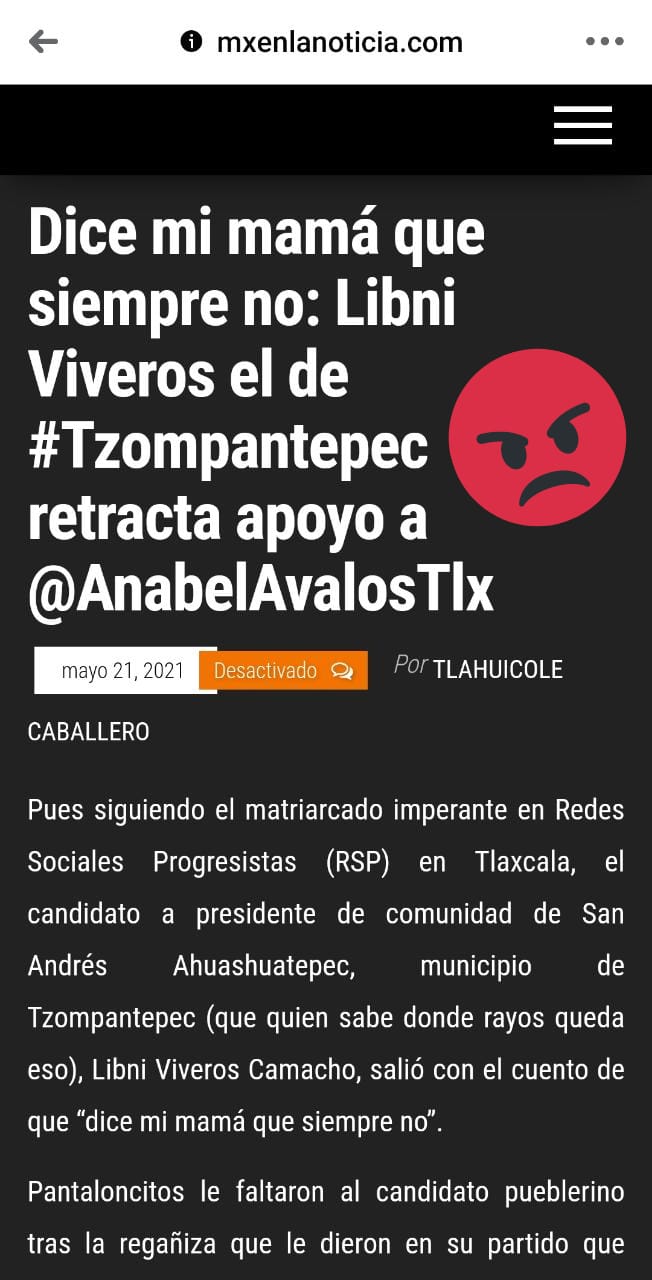Tap the Desactivado comments badge
Viewport: 652px width, 1280px height.
click(283, 670)
